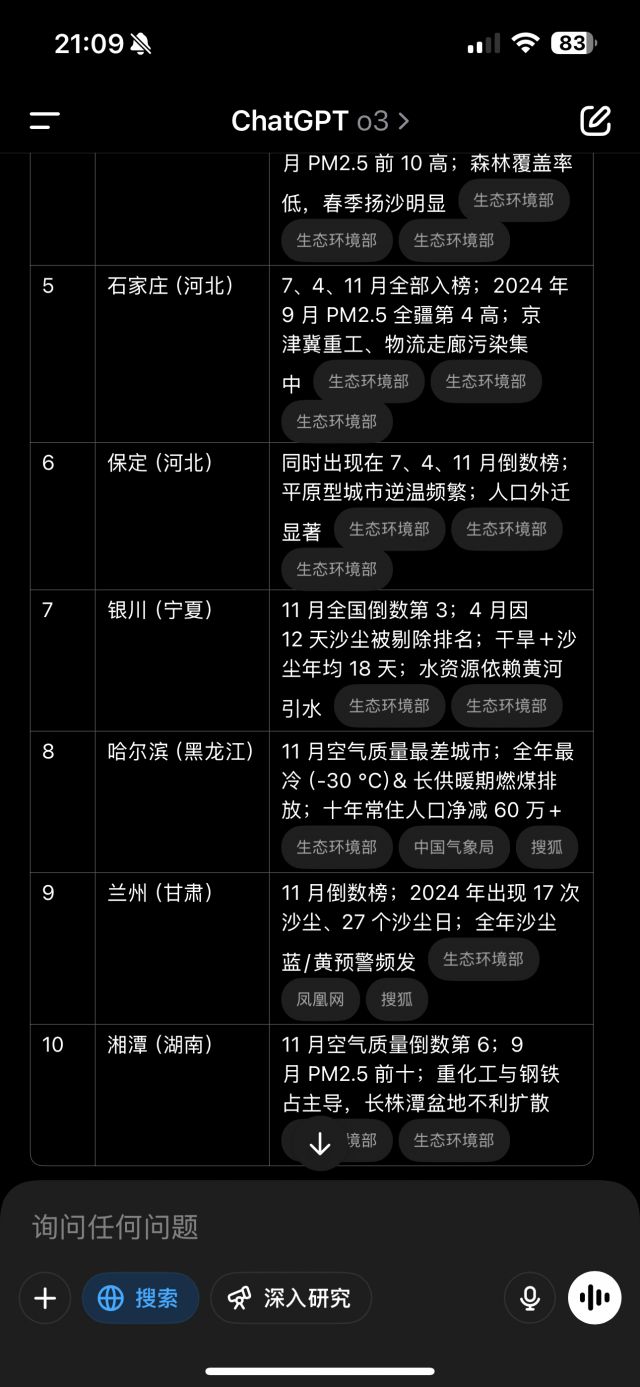Open the 生态环境部 source chip next to 春季扬沙明显
The image size is (640, 1387).
(x=513, y=200)
